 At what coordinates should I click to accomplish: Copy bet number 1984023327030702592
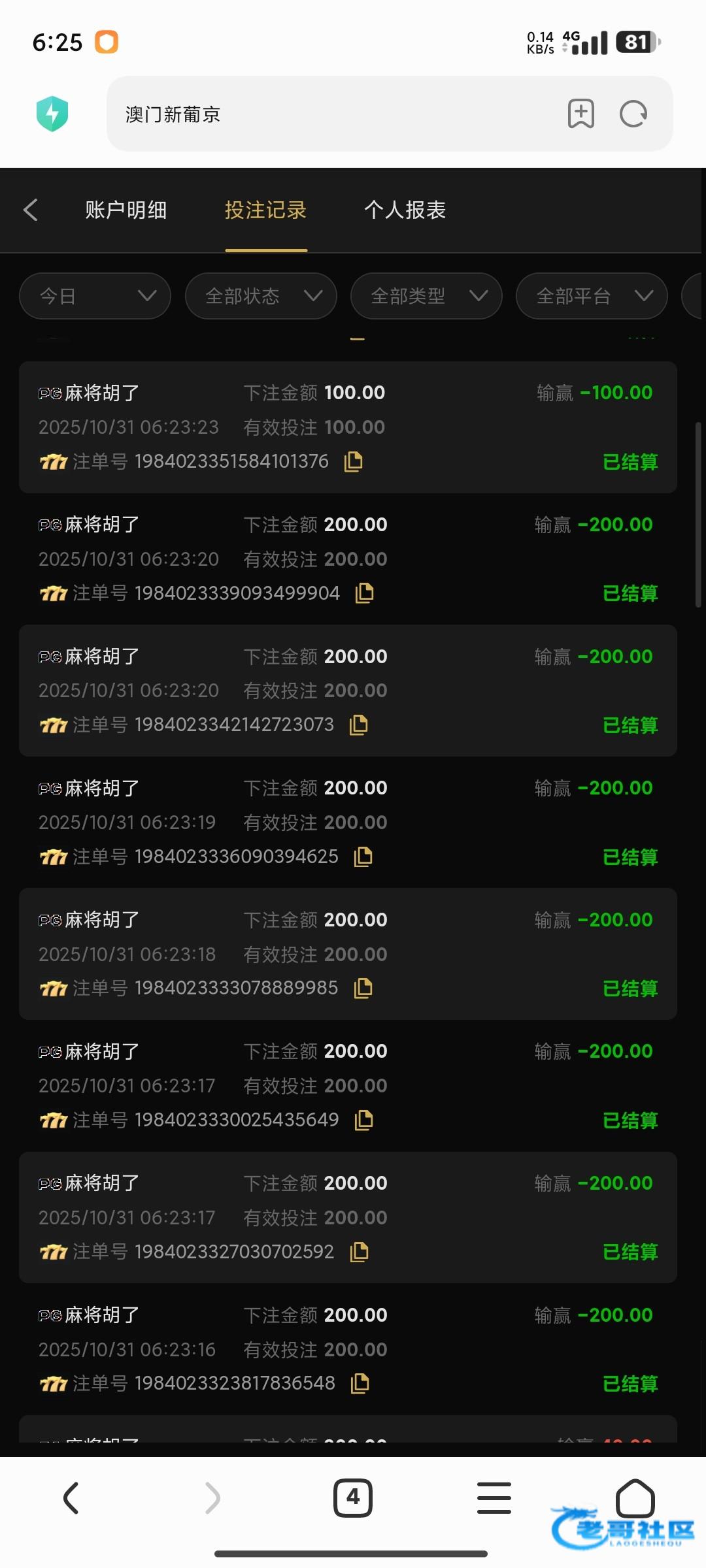point(359,1252)
